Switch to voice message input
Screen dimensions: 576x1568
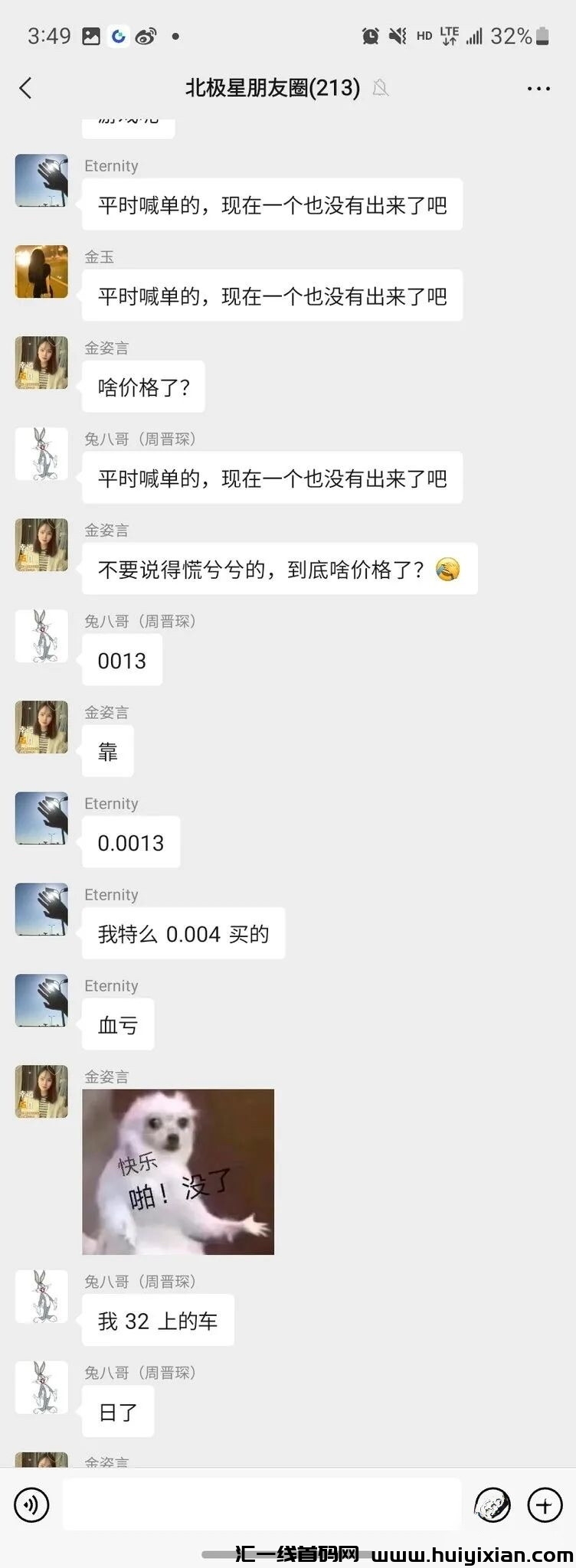coord(31,1504)
